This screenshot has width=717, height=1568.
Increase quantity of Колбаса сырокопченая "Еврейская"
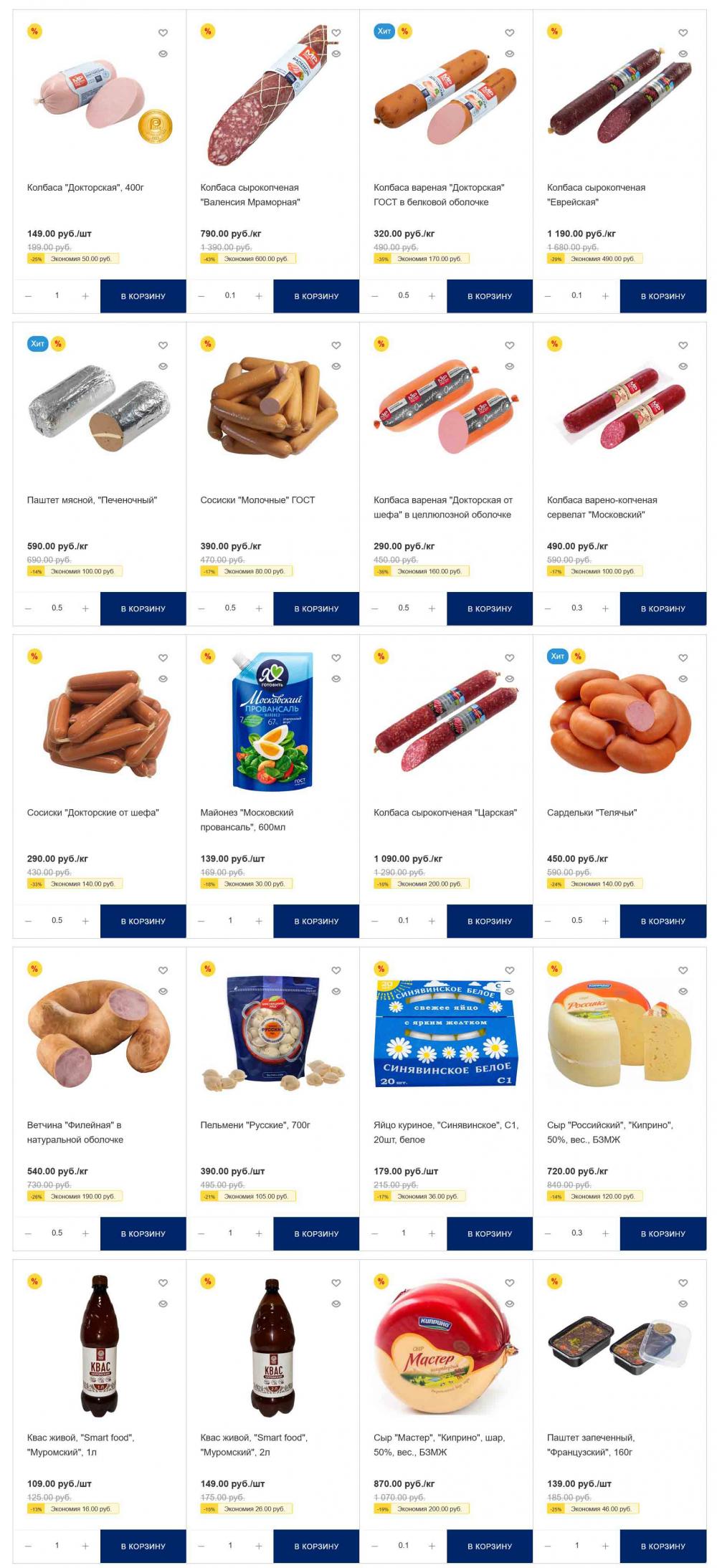click(605, 296)
